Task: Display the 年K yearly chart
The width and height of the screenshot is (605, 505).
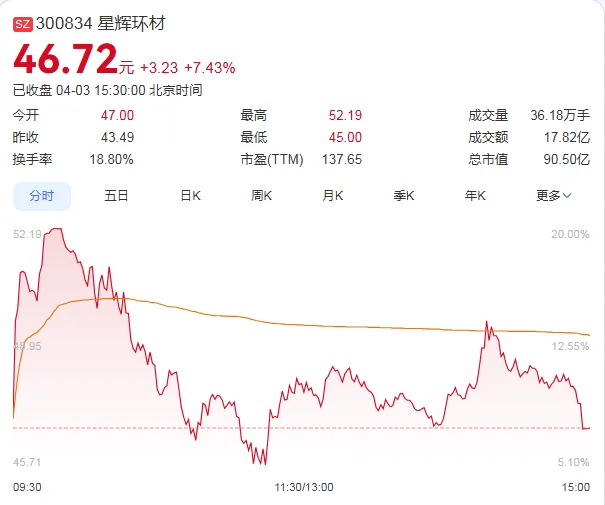Action: pyautogui.click(x=475, y=196)
